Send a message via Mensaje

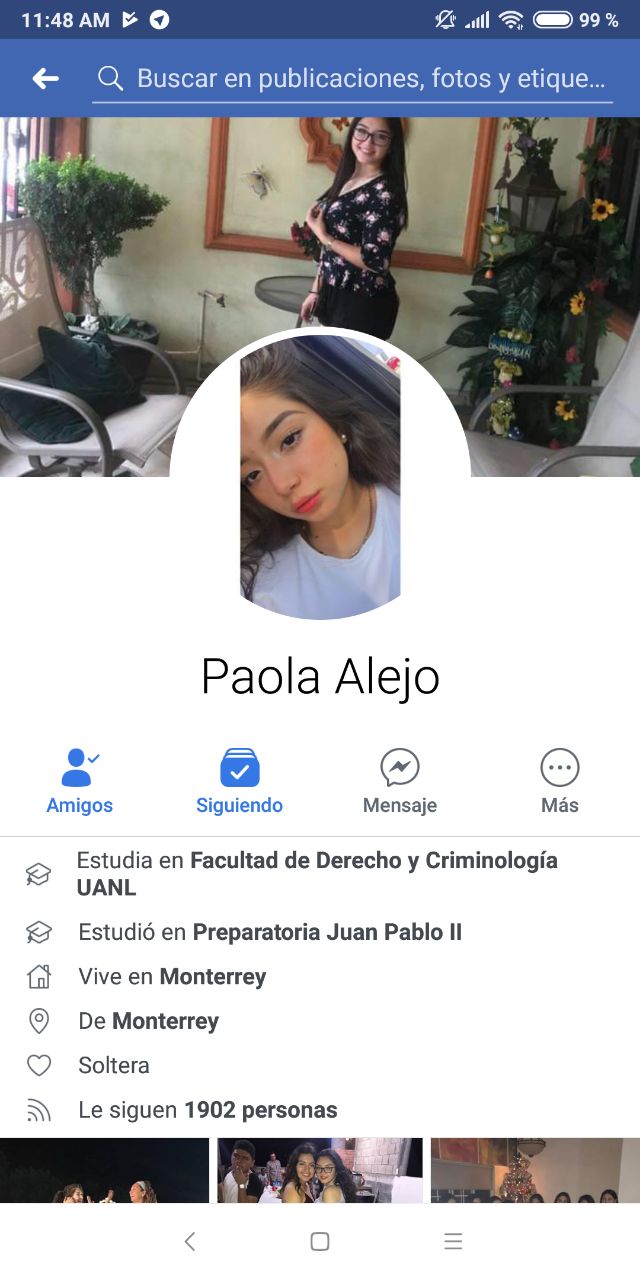(x=400, y=781)
